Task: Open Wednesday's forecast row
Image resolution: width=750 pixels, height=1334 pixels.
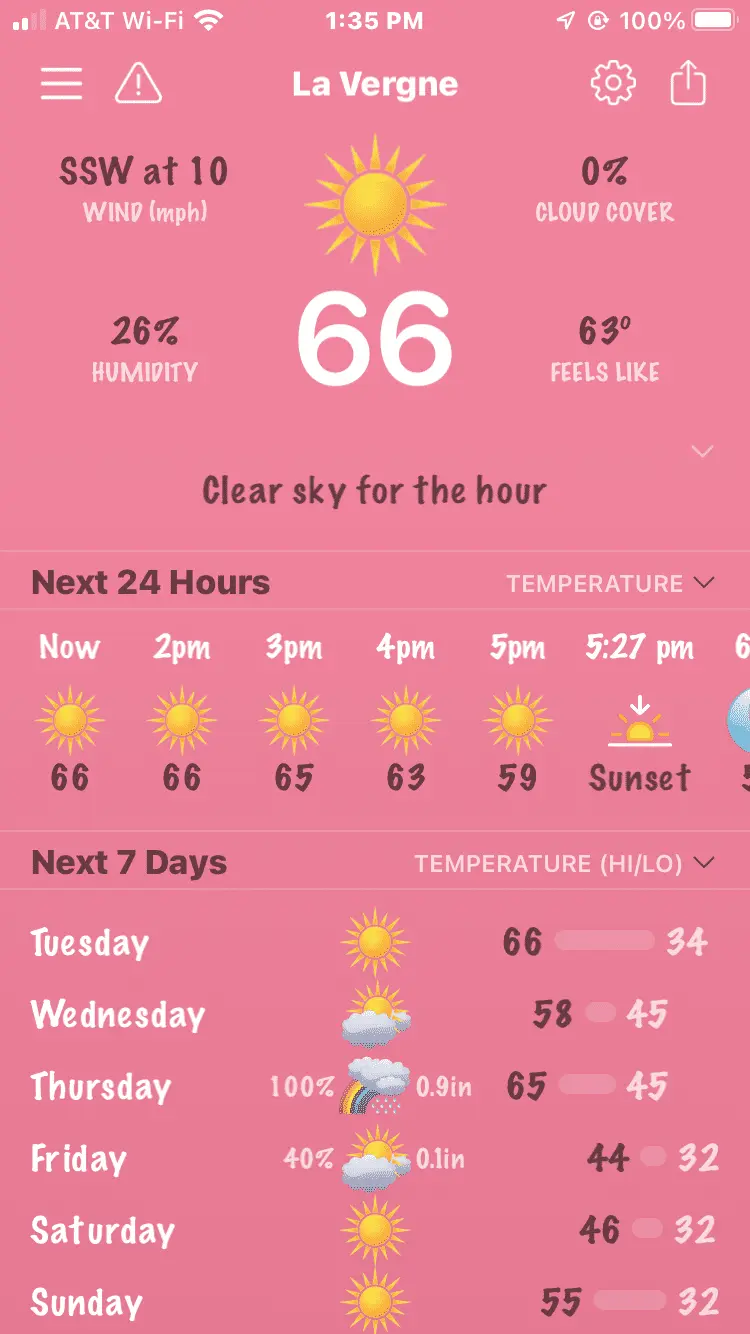Action: [374, 1014]
